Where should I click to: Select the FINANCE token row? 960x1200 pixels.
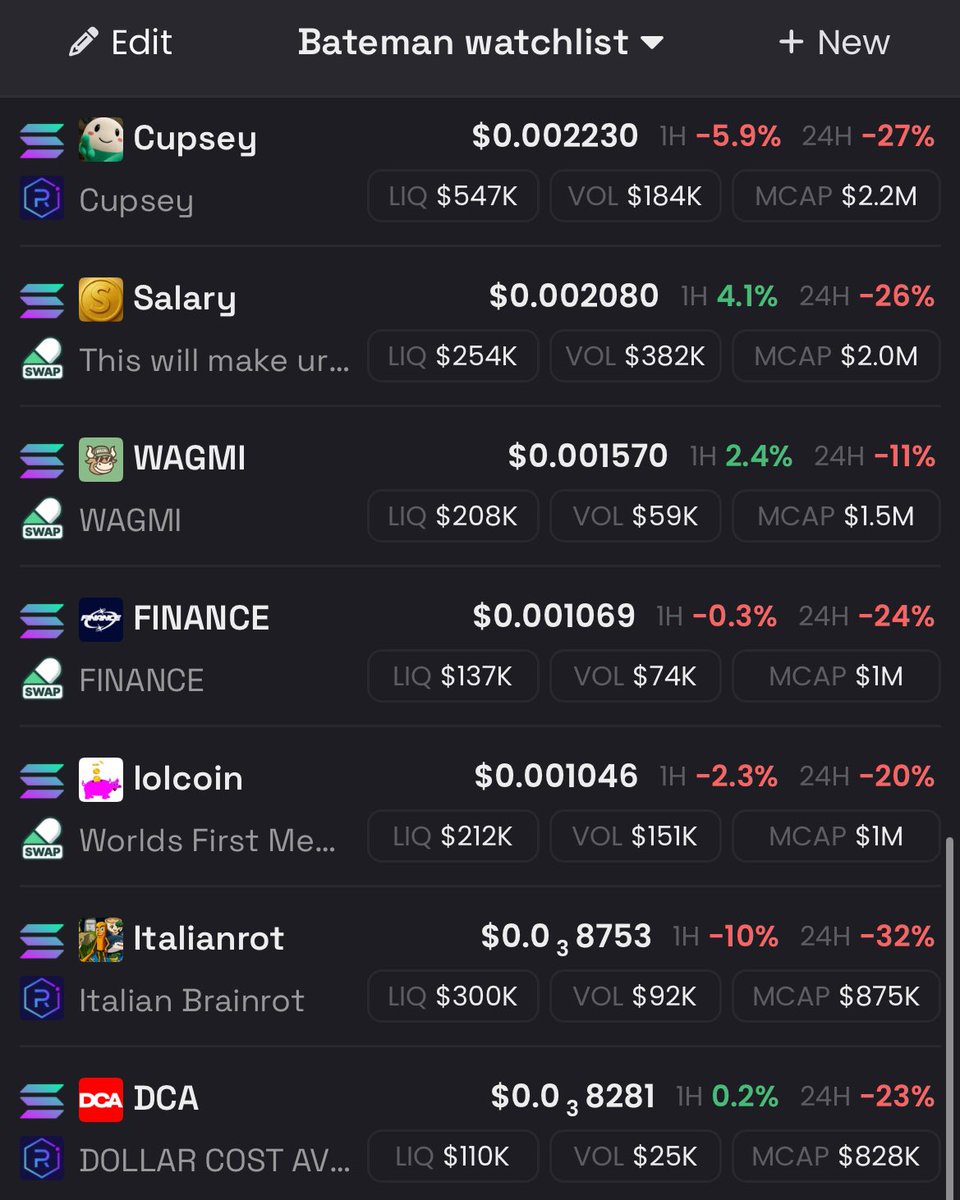pyautogui.click(x=201, y=618)
